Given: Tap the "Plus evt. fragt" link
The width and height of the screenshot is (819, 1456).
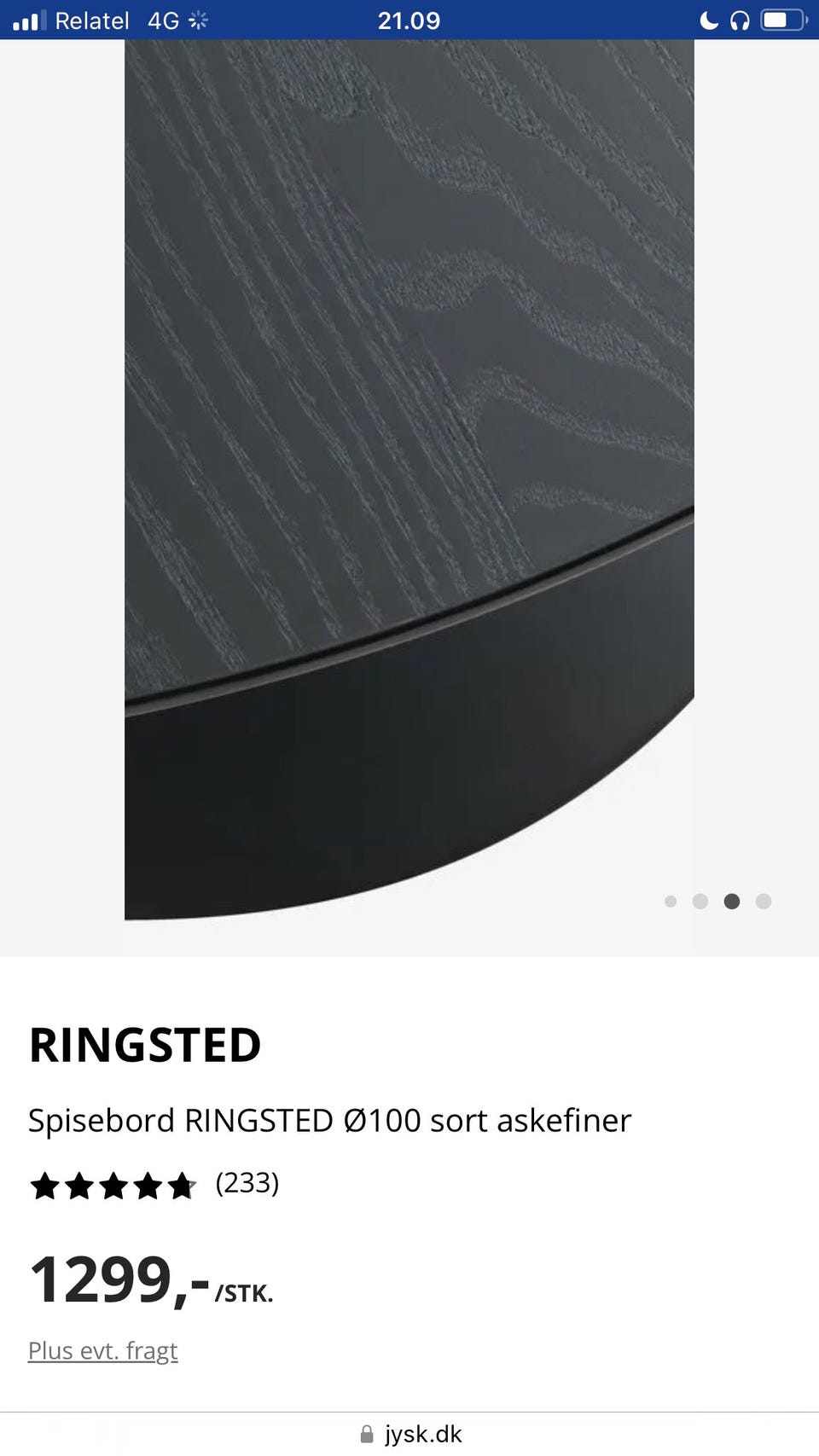Looking at the screenshot, I should point(103,1351).
